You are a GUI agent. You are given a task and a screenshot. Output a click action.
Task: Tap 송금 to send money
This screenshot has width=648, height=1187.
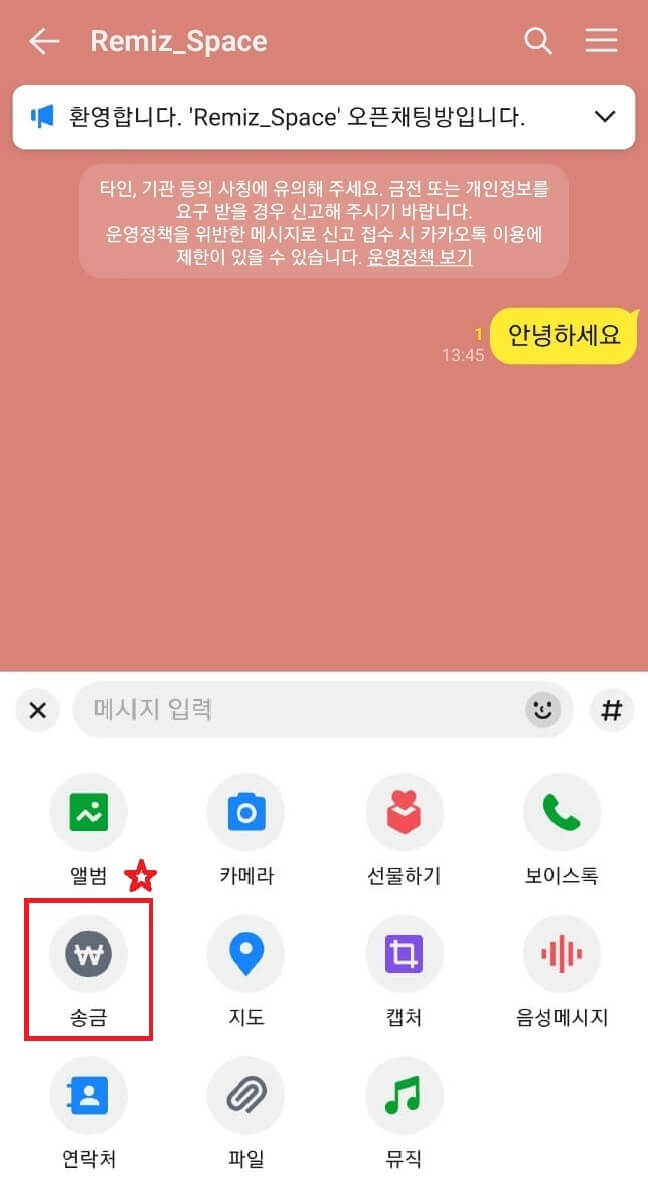pyautogui.click(x=88, y=955)
